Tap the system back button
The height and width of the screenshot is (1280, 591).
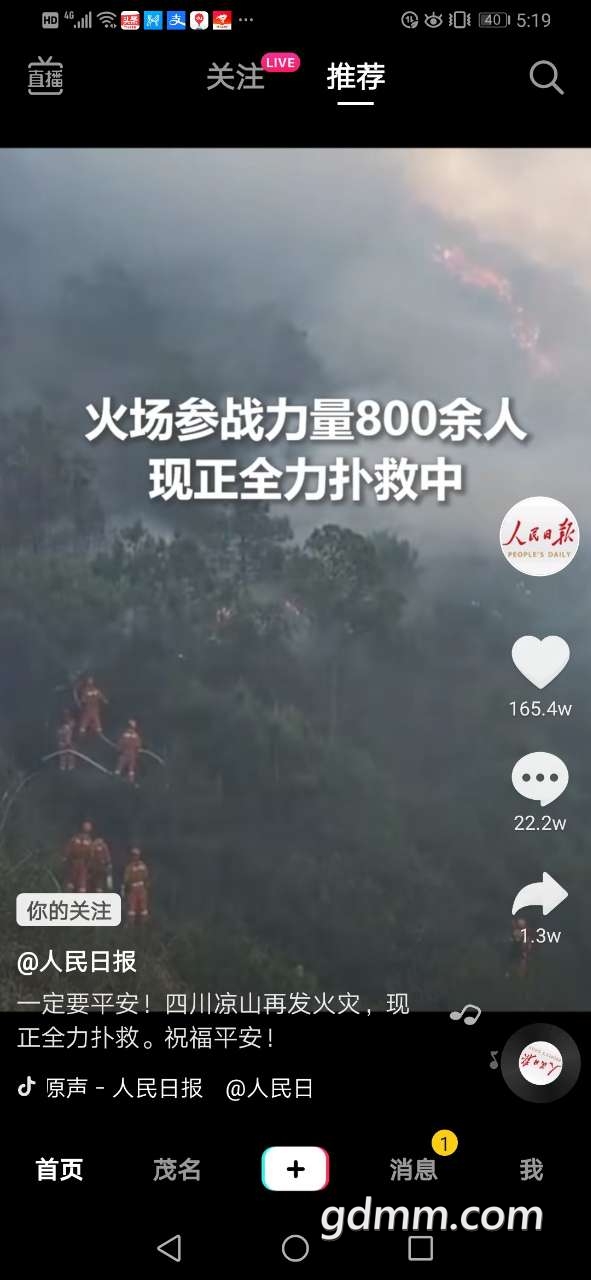pos(170,1247)
